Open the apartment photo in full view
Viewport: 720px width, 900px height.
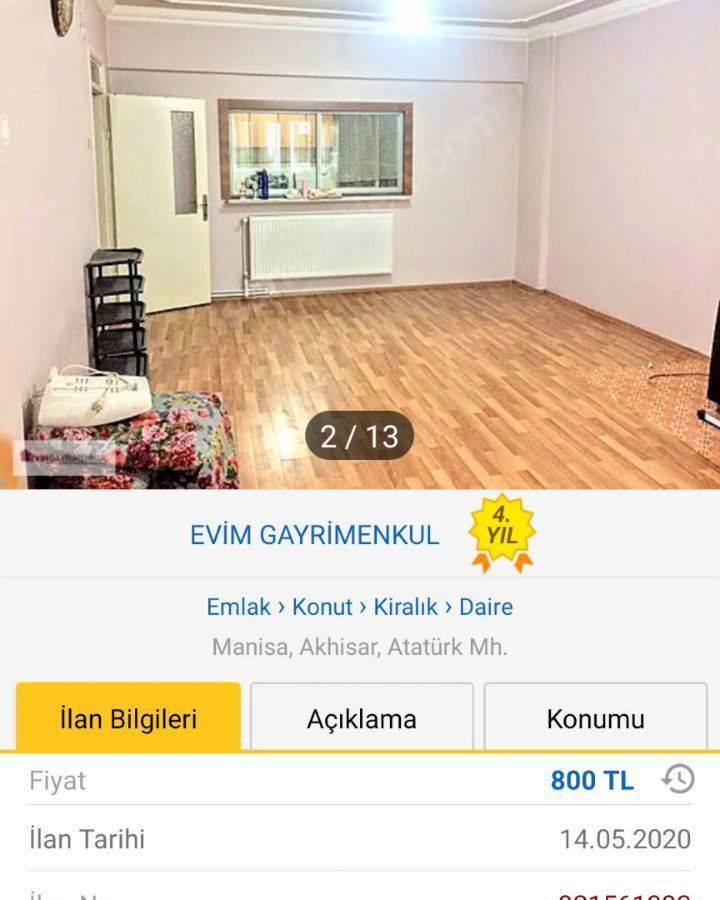(x=360, y=244)
